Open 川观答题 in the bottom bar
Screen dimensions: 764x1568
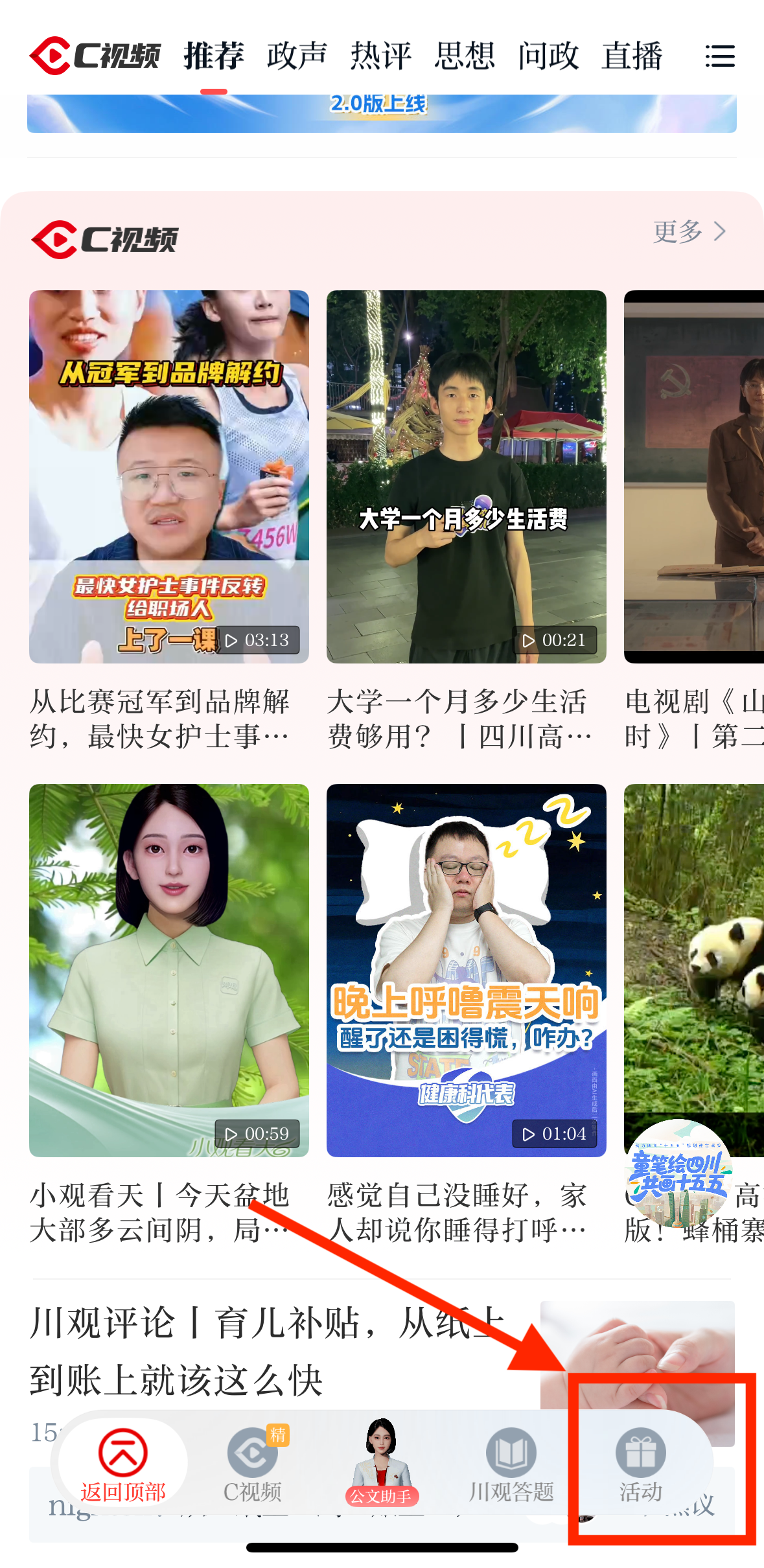pyautogui.click(x=511, y=1464)
